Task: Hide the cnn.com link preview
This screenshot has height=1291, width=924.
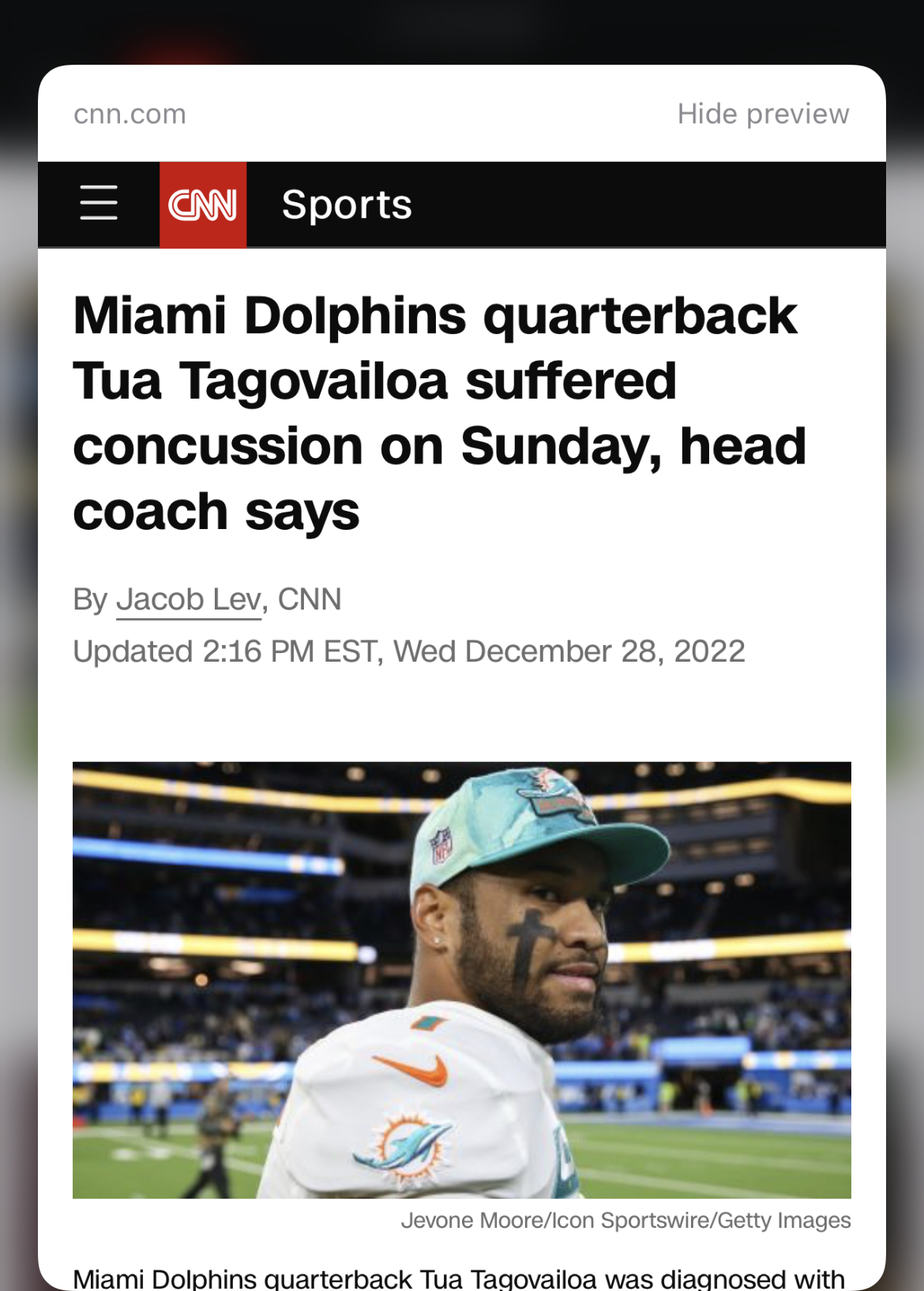Action: [x=762, y=114]
